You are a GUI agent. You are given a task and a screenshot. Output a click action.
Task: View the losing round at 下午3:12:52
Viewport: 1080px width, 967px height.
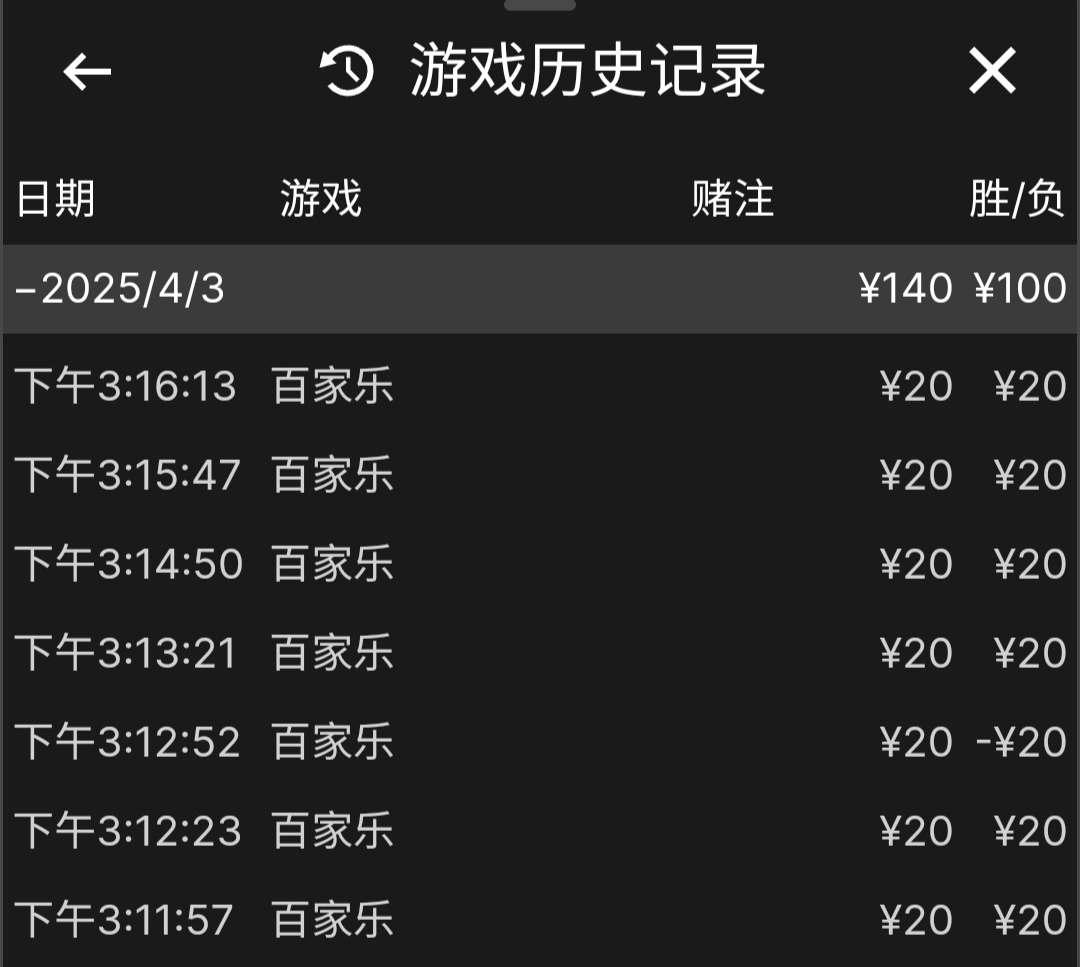point(540,742)
